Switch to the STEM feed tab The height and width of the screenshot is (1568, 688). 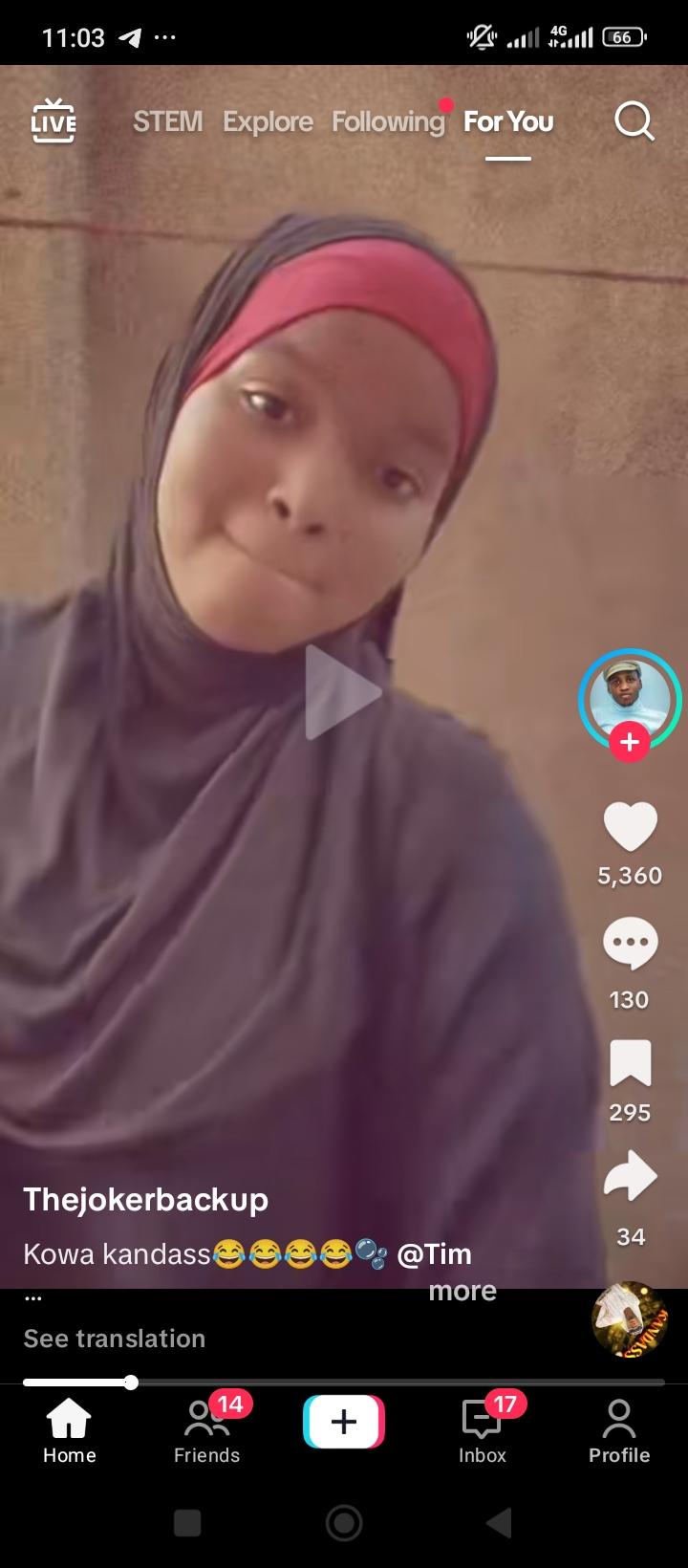coord(167,122)
